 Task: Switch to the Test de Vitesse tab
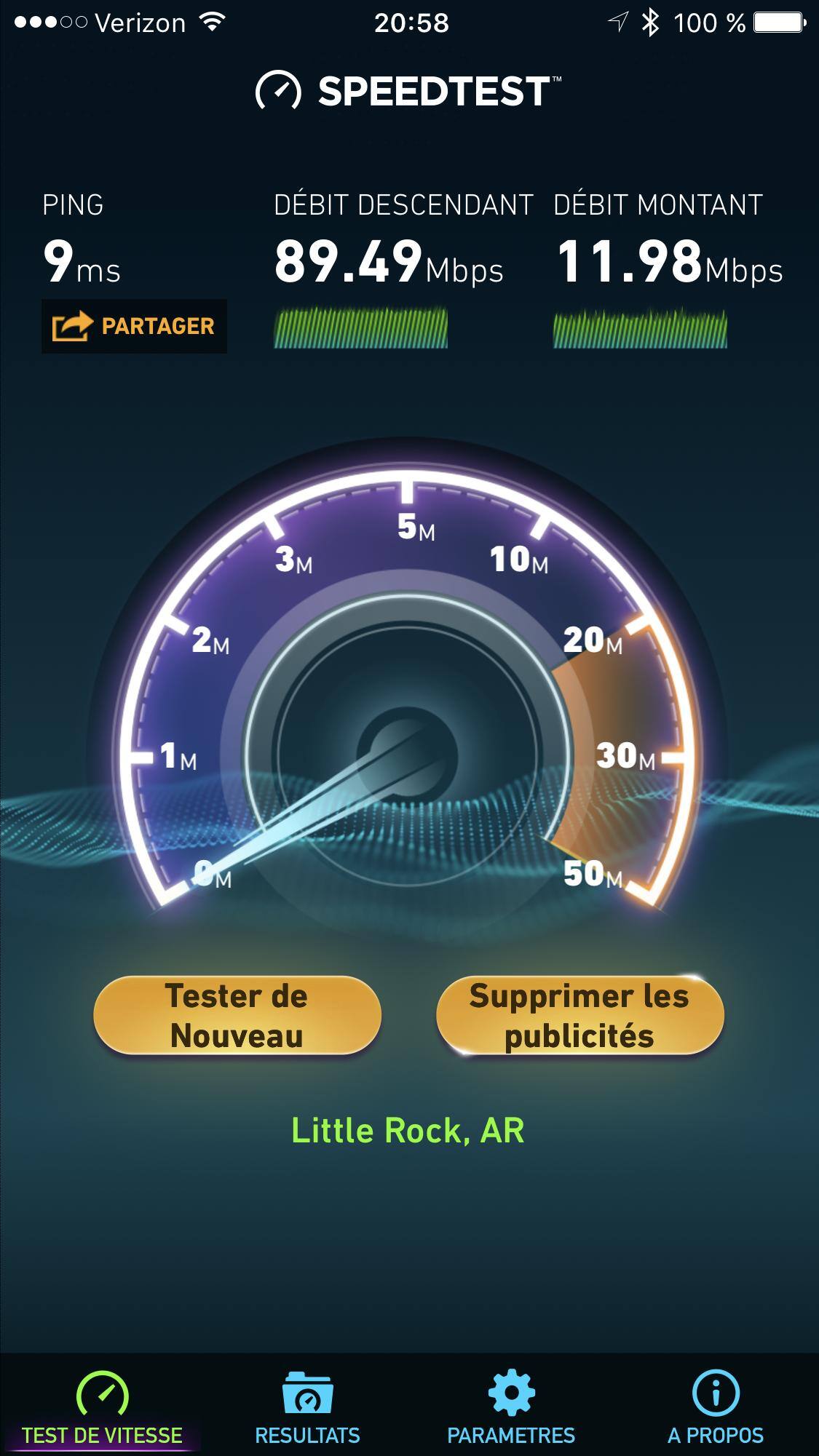(x=102, y=1408)
